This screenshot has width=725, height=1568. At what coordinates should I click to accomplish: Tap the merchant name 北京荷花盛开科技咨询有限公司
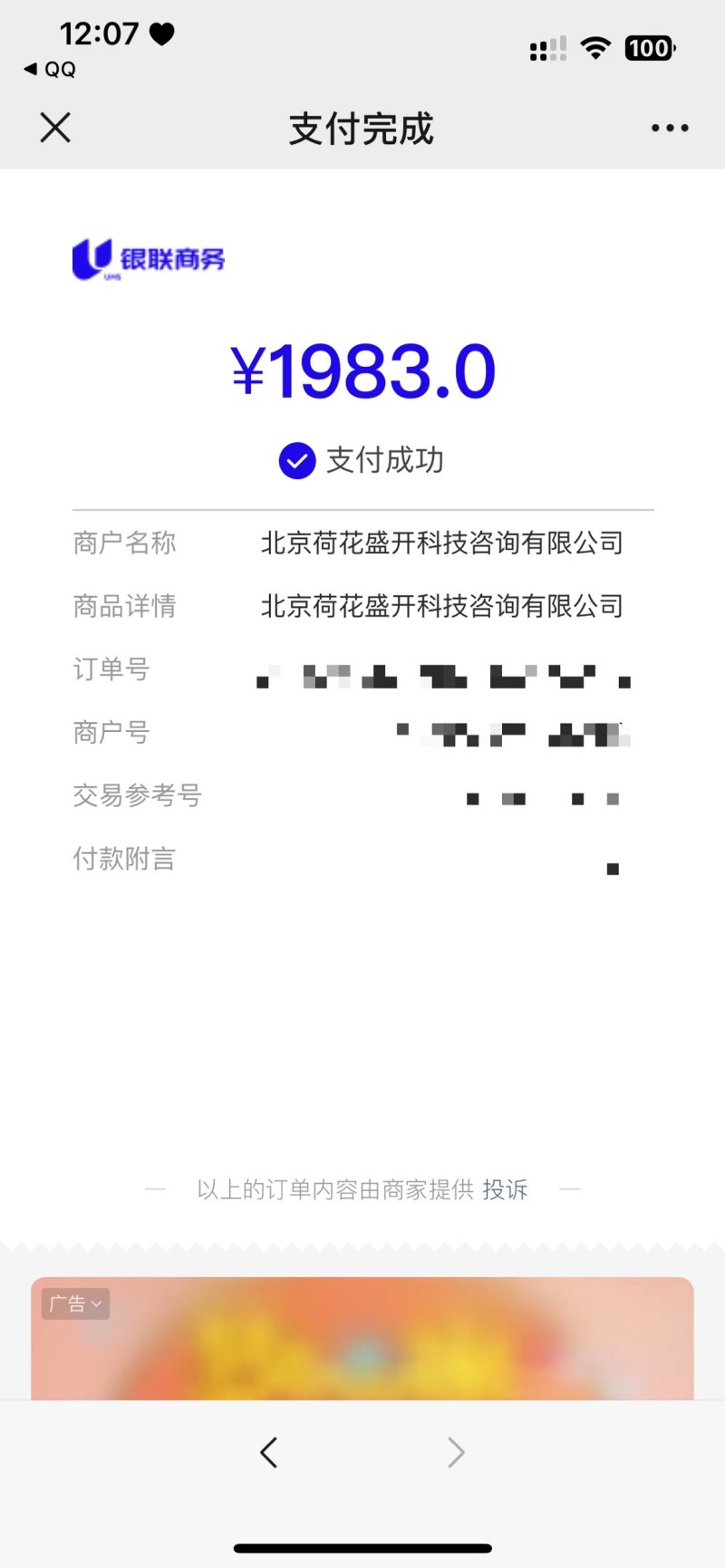pos(442,543)
